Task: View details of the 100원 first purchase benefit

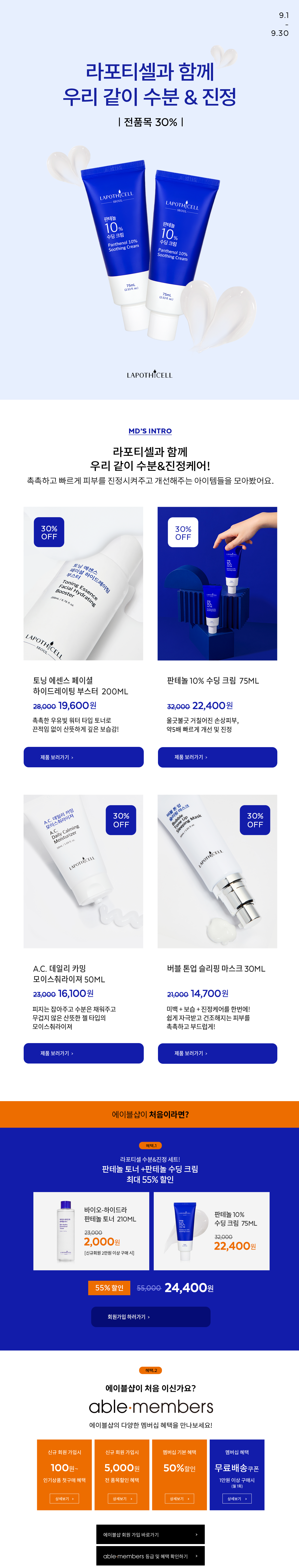Action: tap(64, 1498)
